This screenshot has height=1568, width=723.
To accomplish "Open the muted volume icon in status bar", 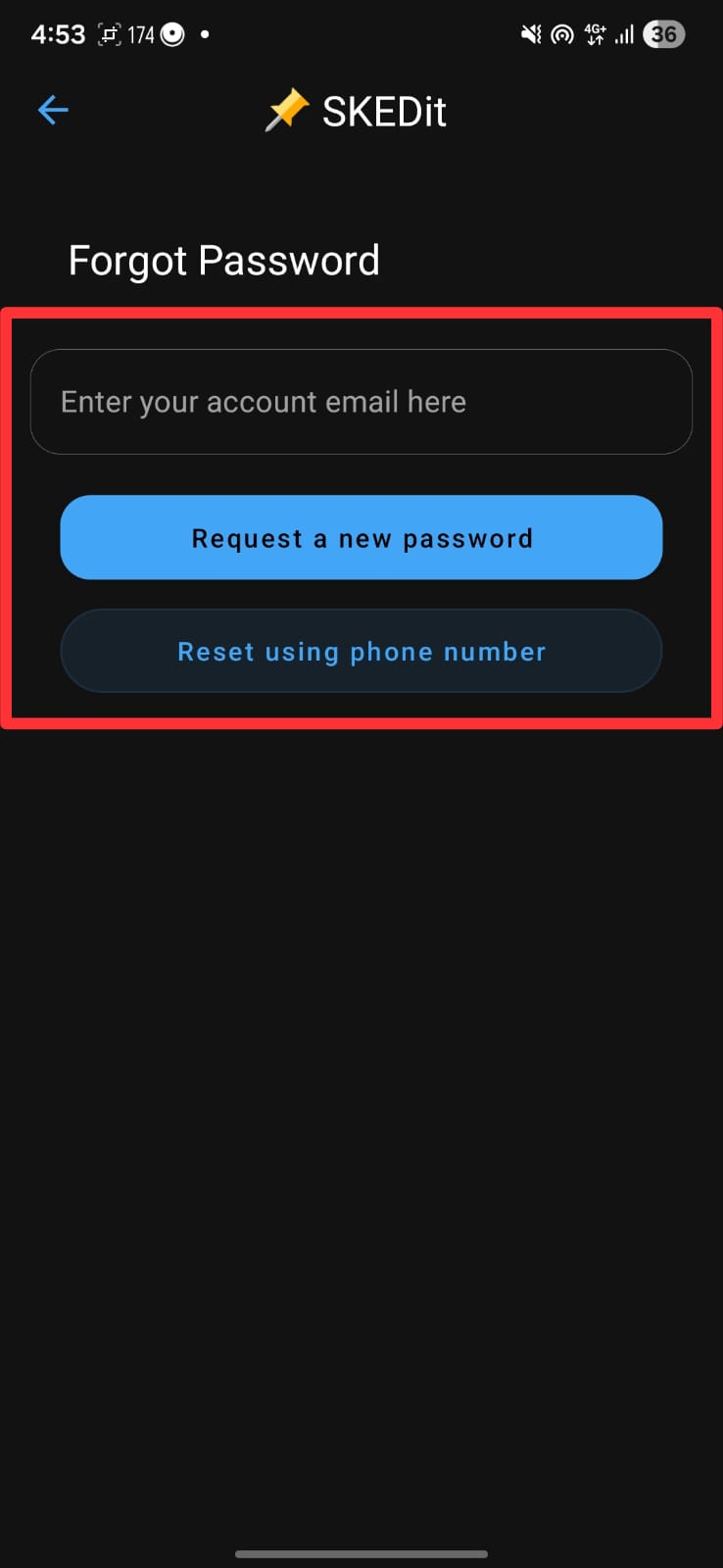I will [x=529, y=33].
